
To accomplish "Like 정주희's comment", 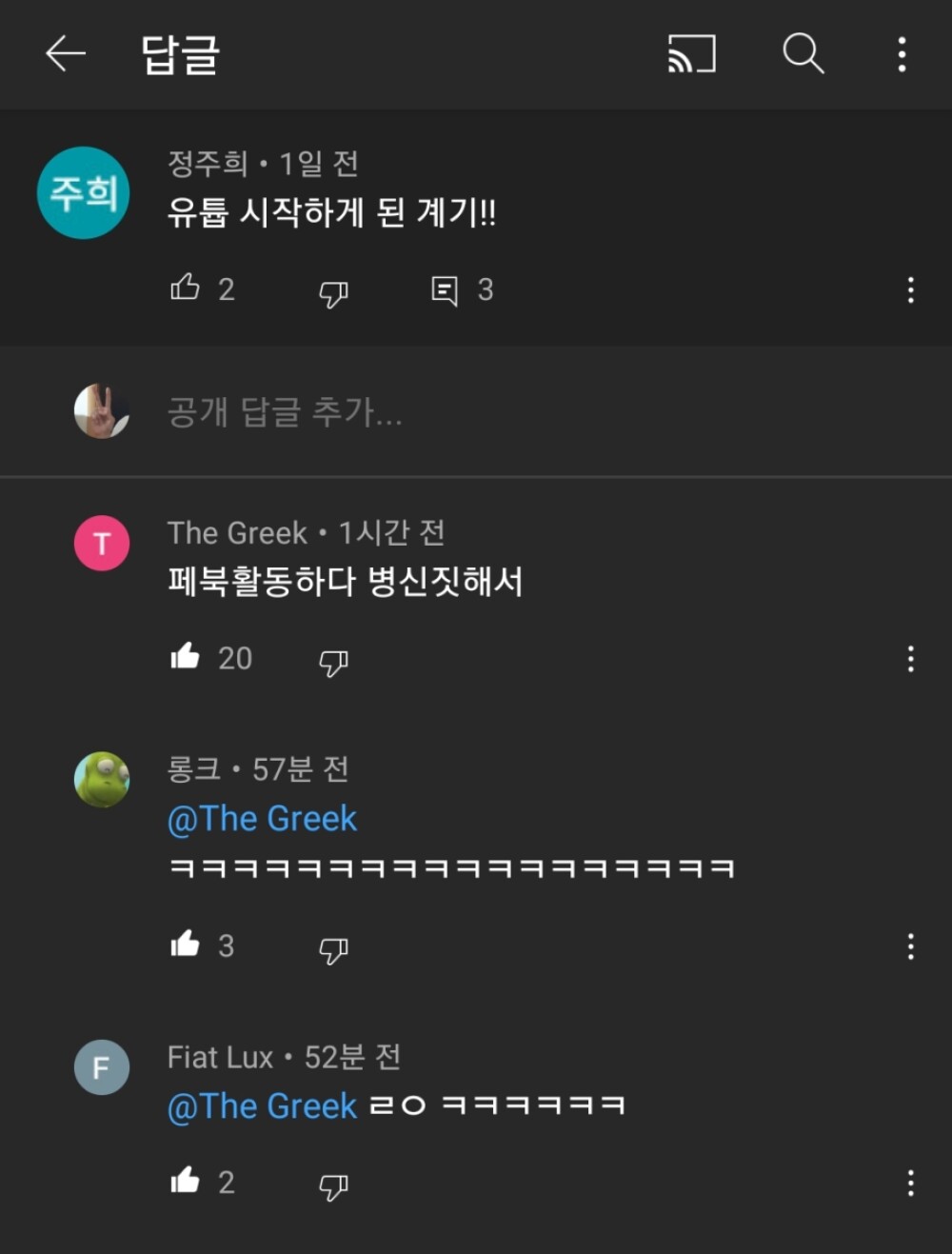I will click(x=185, y=288).
